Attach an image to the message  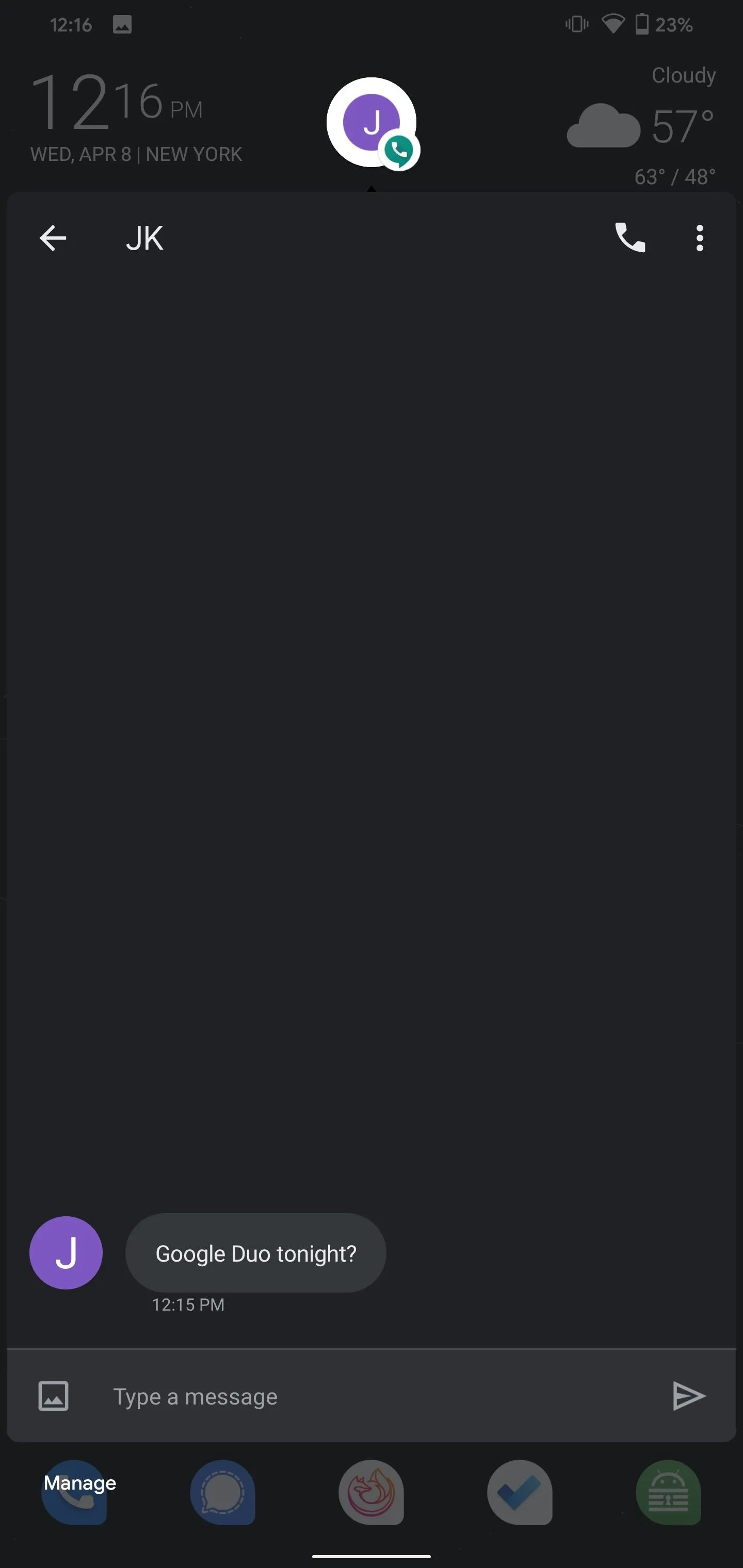[x=54, y=1396]
